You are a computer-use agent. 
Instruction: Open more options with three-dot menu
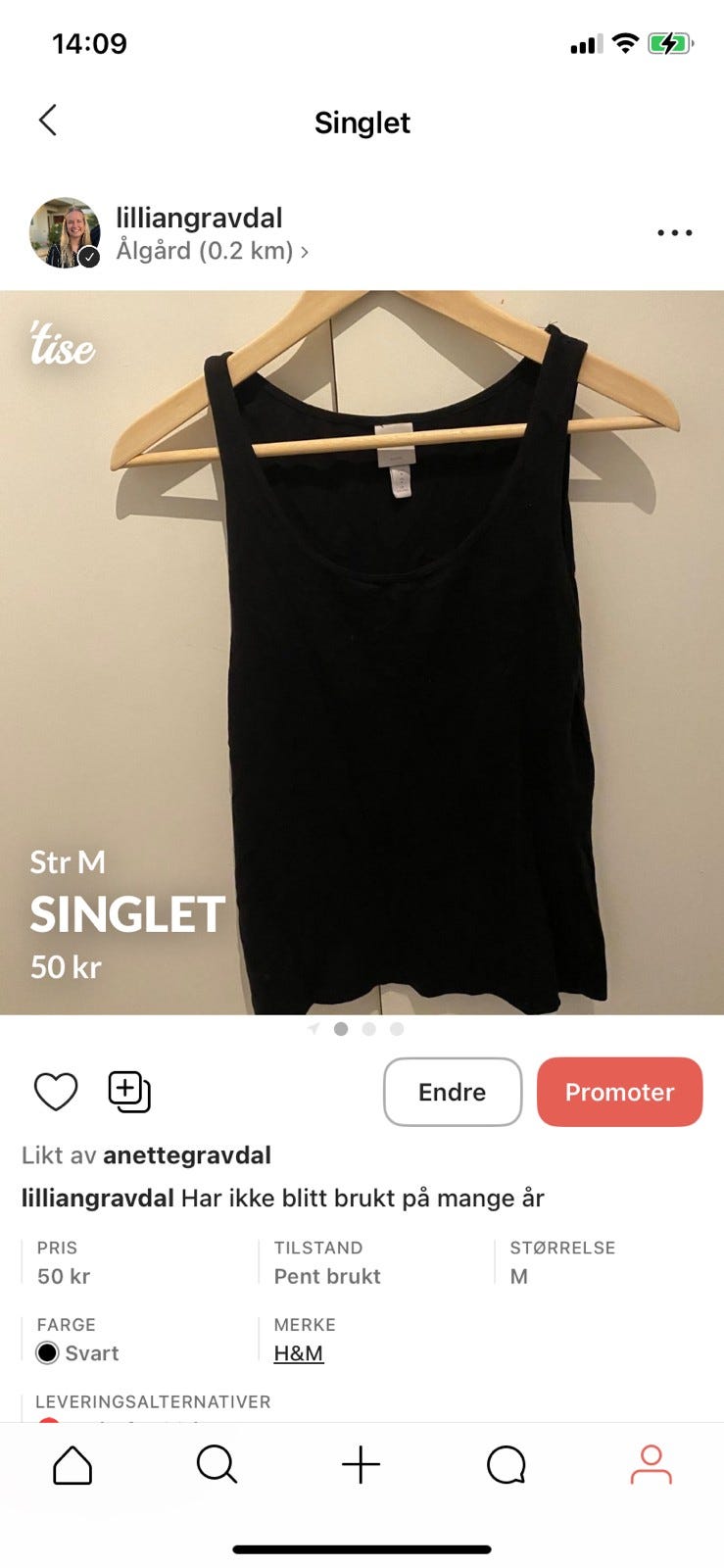click(x=674, y=232)
